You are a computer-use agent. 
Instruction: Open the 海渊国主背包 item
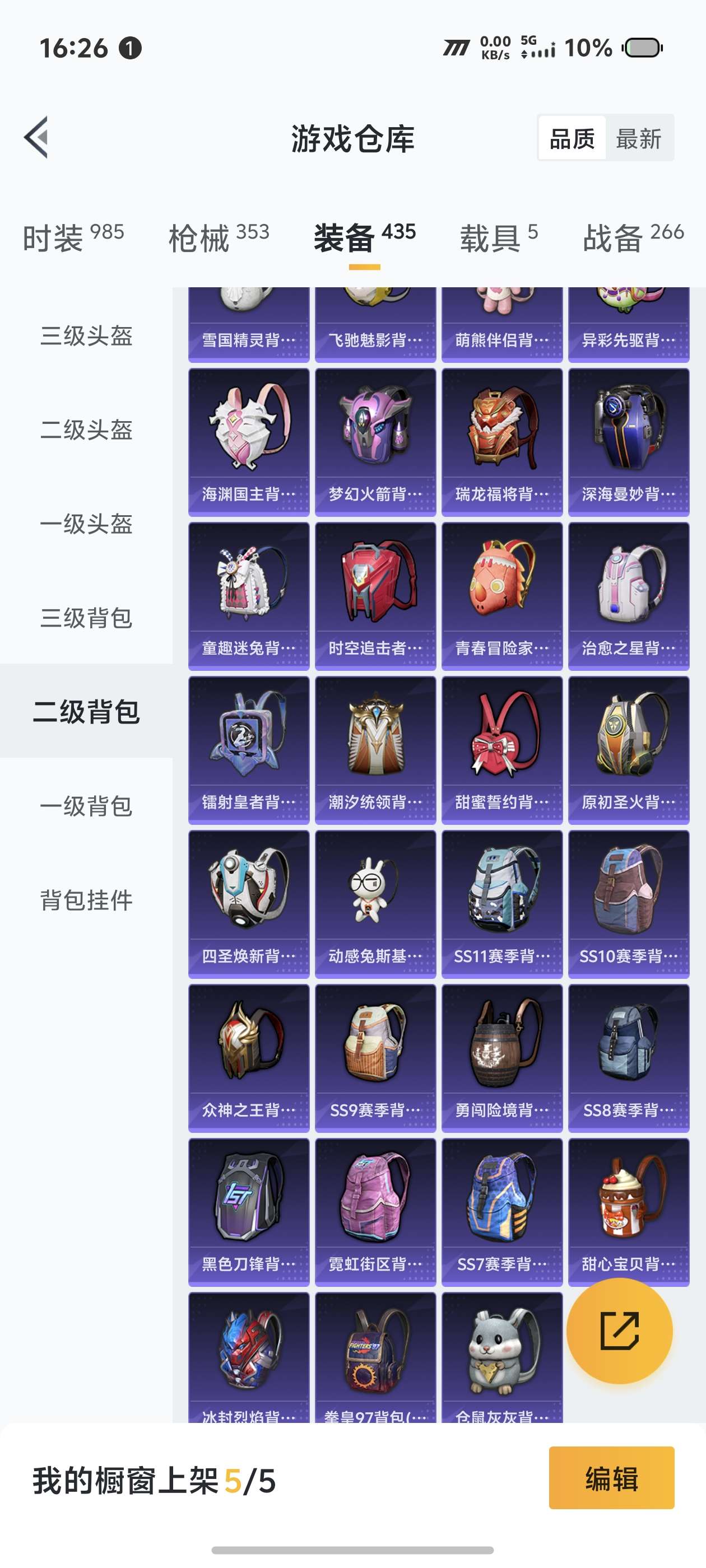[249, 442]
